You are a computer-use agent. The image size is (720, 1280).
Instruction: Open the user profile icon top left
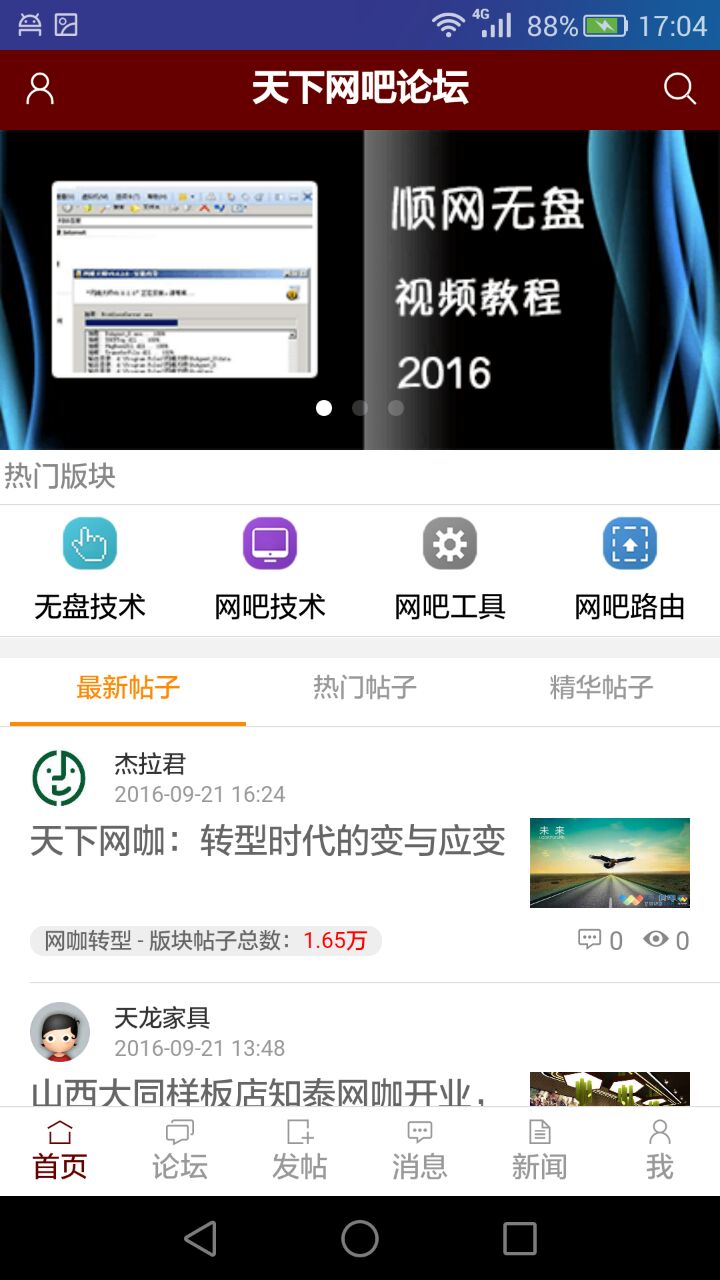point(38,88)
